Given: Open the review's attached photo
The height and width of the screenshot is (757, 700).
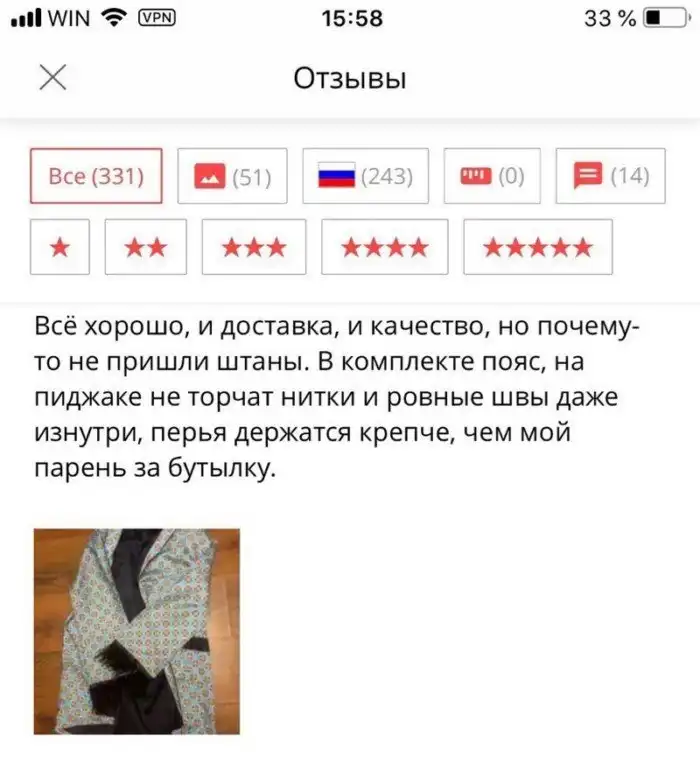Looking at the screenshot, I should [137, 631].
